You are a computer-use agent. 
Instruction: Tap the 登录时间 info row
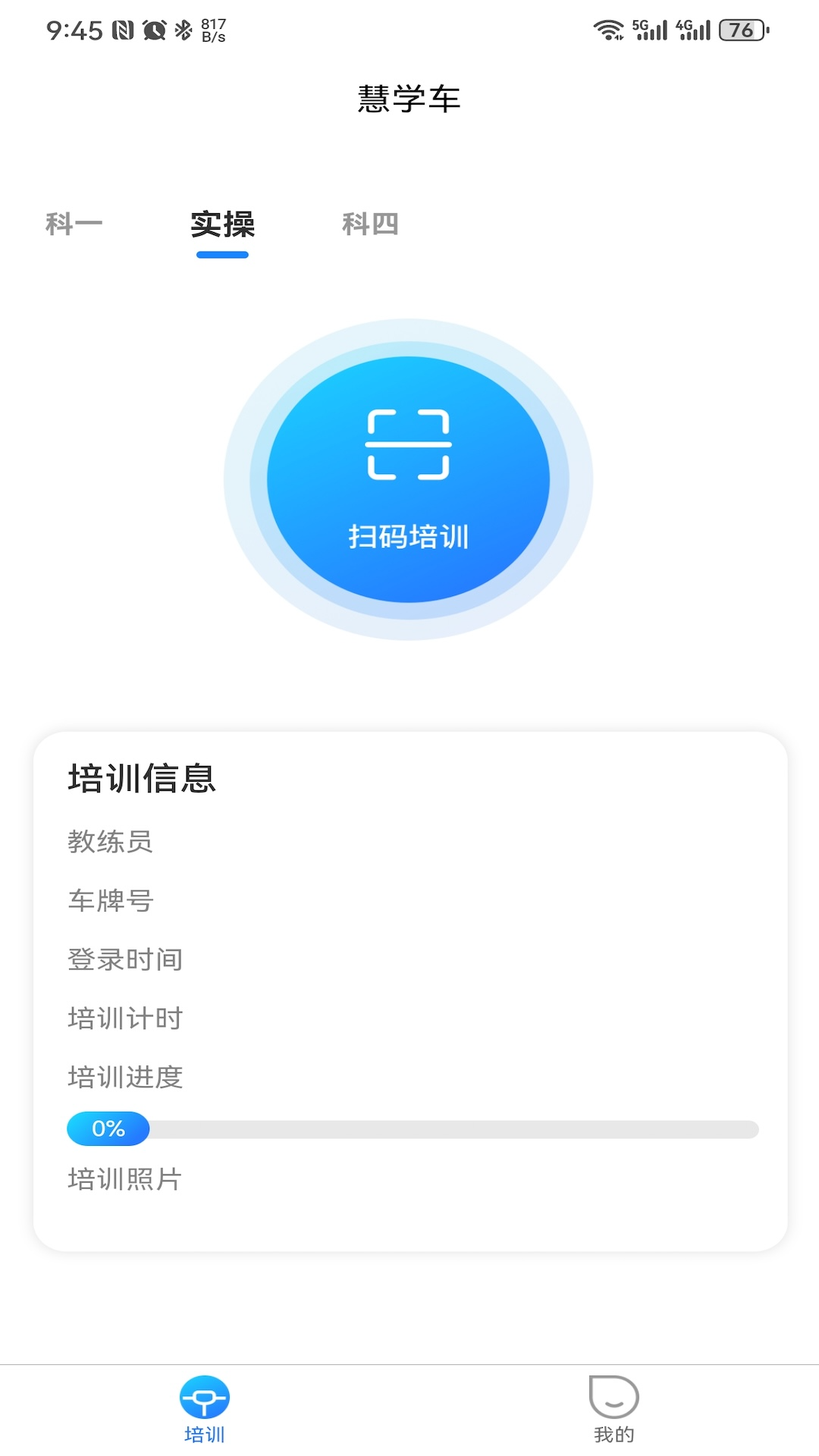click(124, 959)
